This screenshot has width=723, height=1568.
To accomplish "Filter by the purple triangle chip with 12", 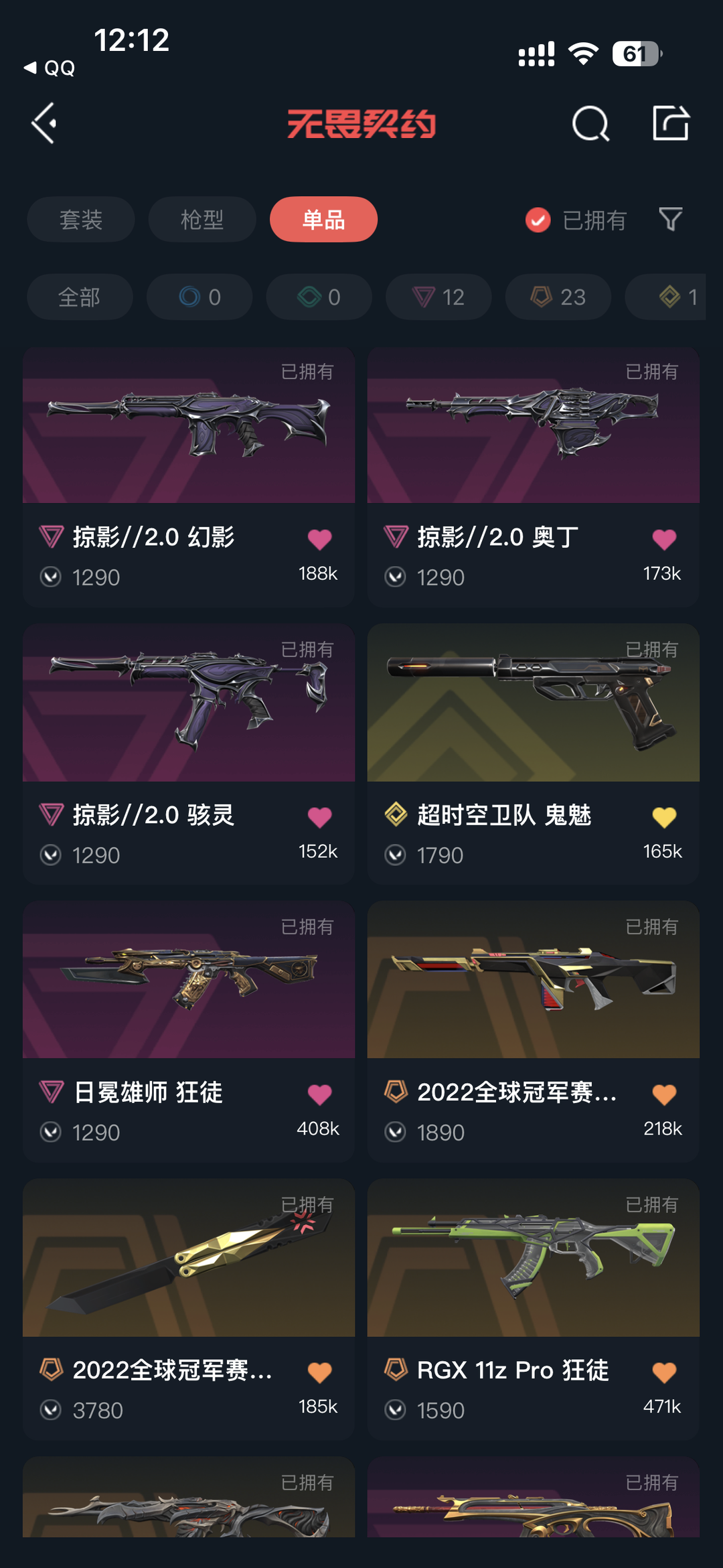I will click(438, 297).
